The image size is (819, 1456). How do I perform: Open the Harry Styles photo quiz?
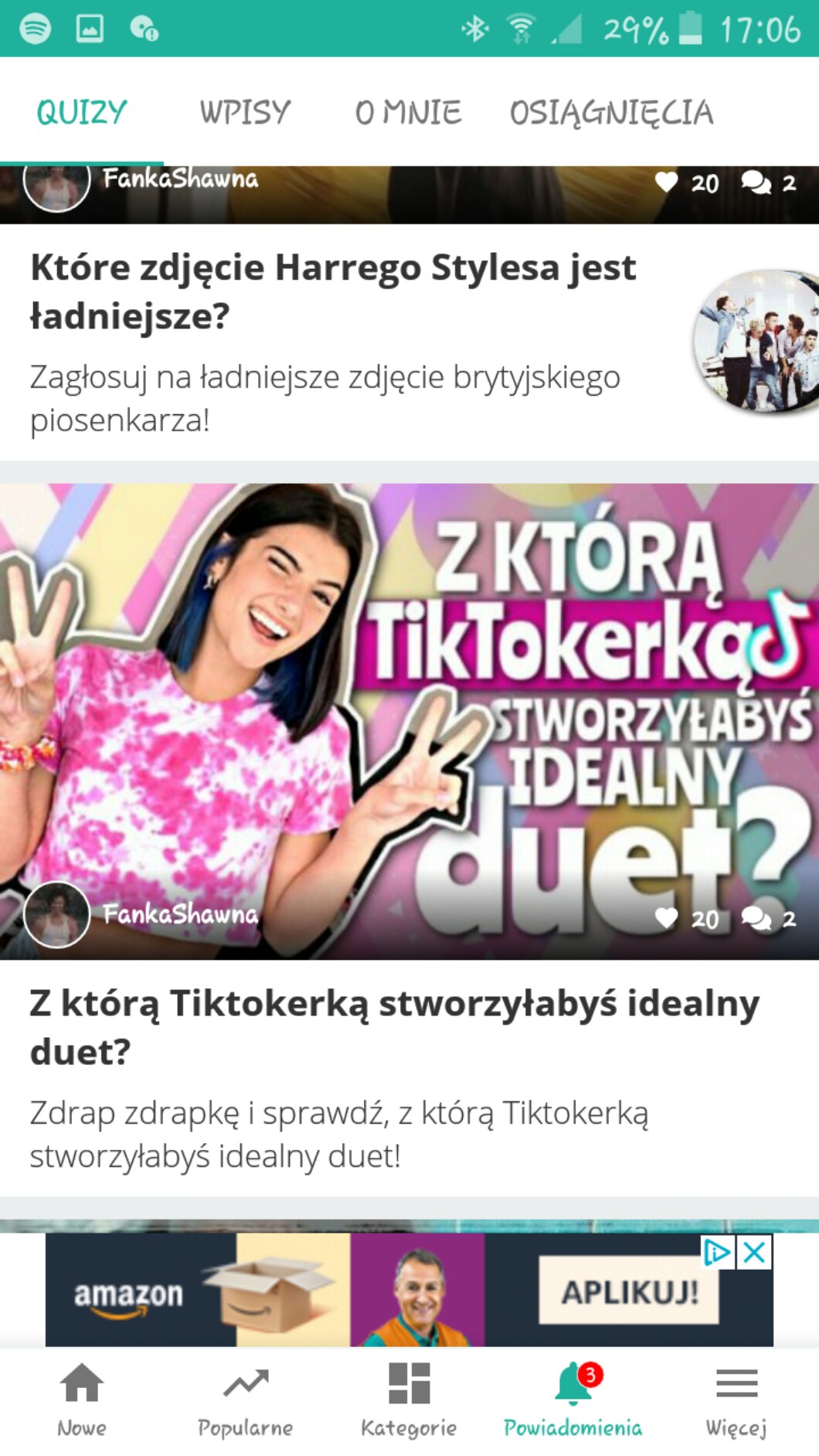coord(332,291)
